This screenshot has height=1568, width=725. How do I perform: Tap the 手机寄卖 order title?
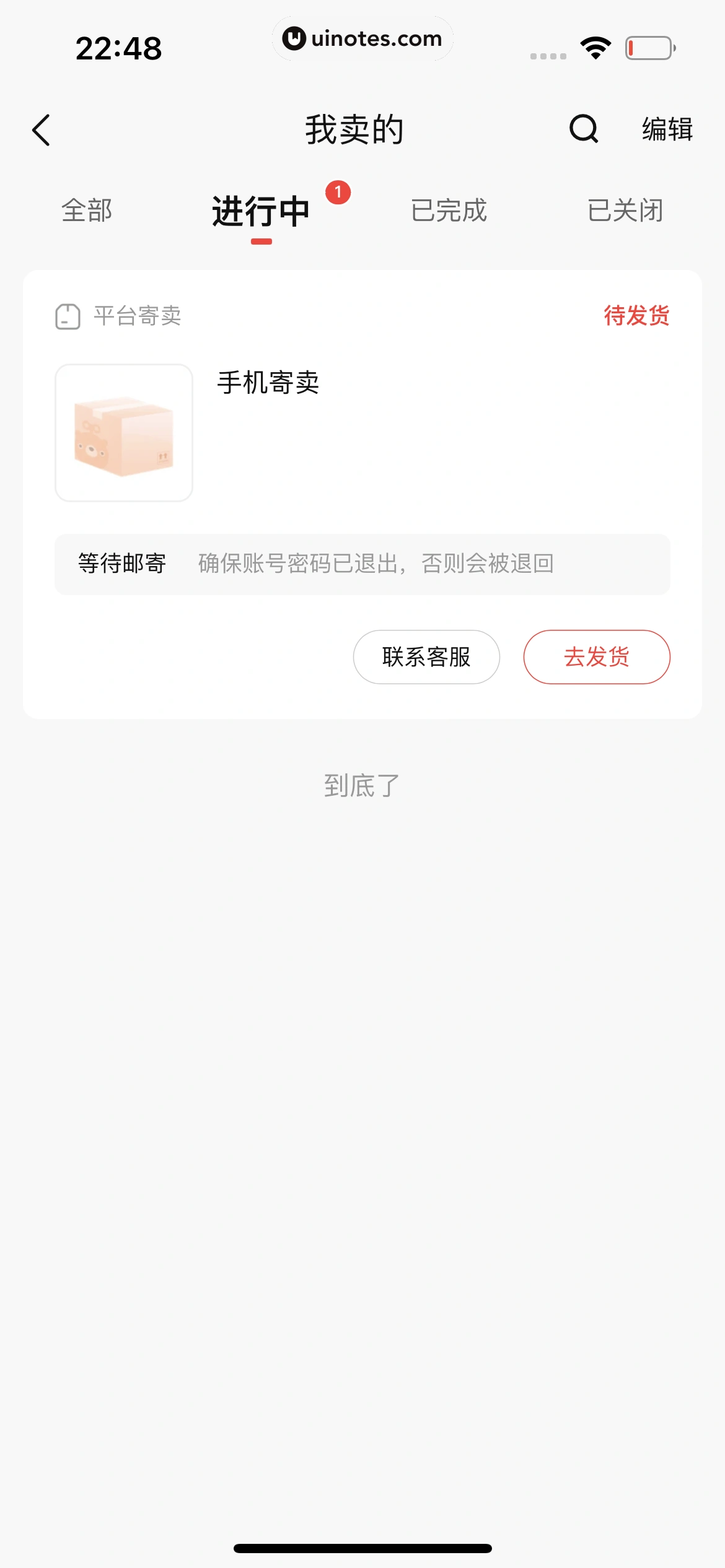point(269,383)
